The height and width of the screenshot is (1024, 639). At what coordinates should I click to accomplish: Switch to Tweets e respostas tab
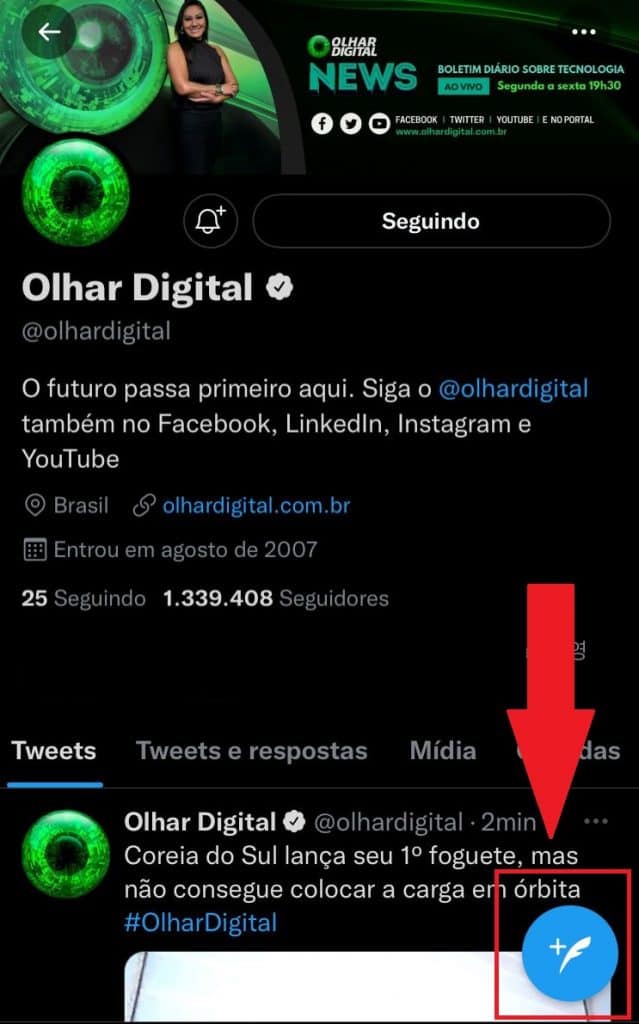point(251,751)
